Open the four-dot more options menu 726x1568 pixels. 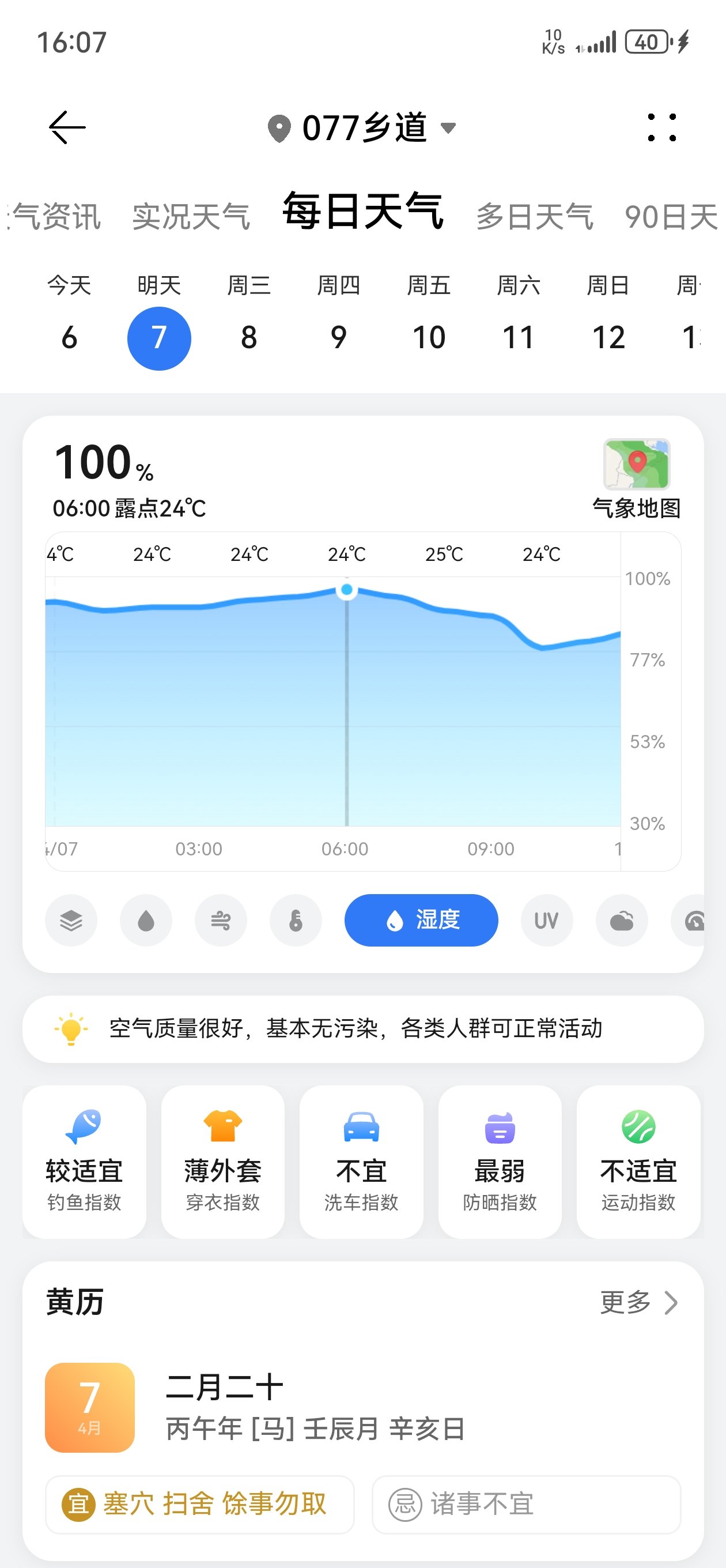click(661, 128)
